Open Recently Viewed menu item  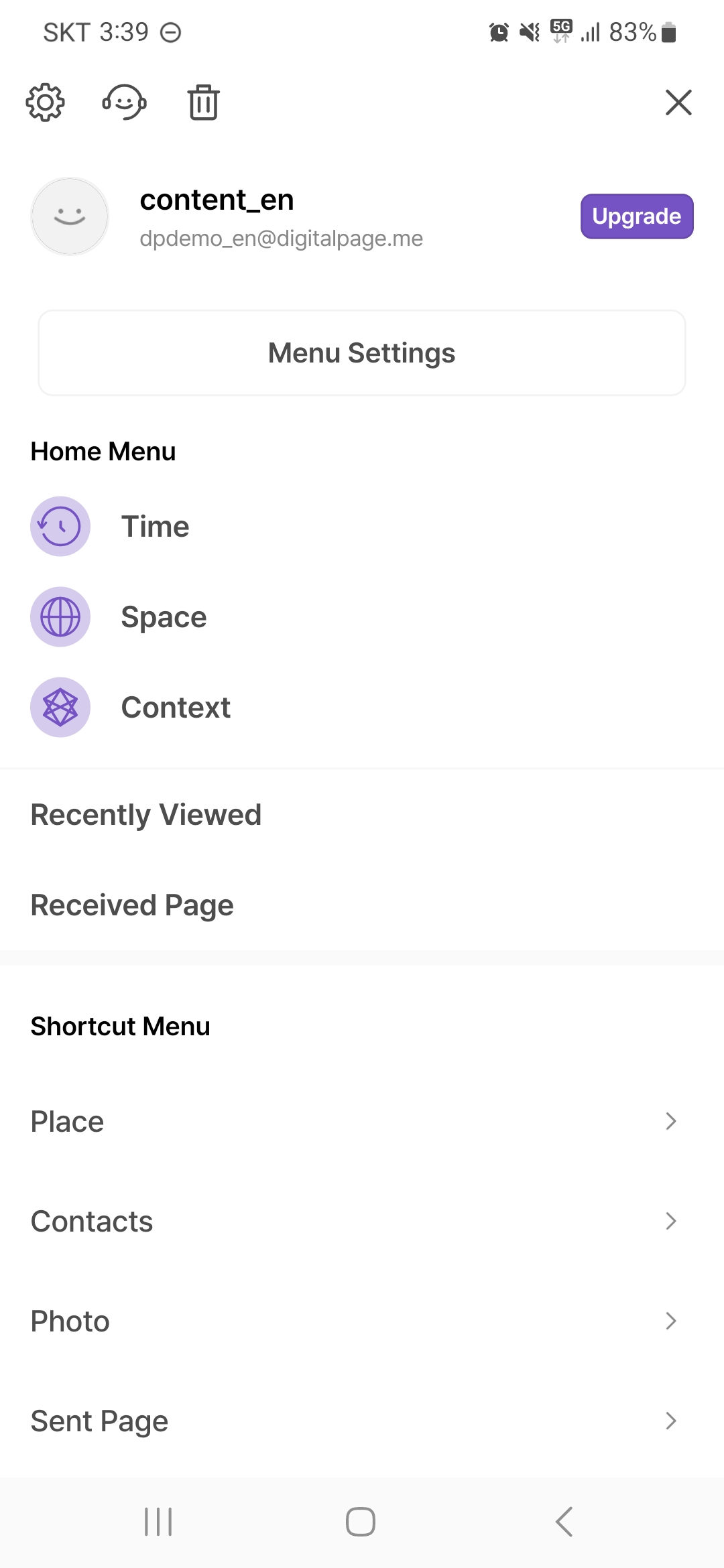point(145,814)
